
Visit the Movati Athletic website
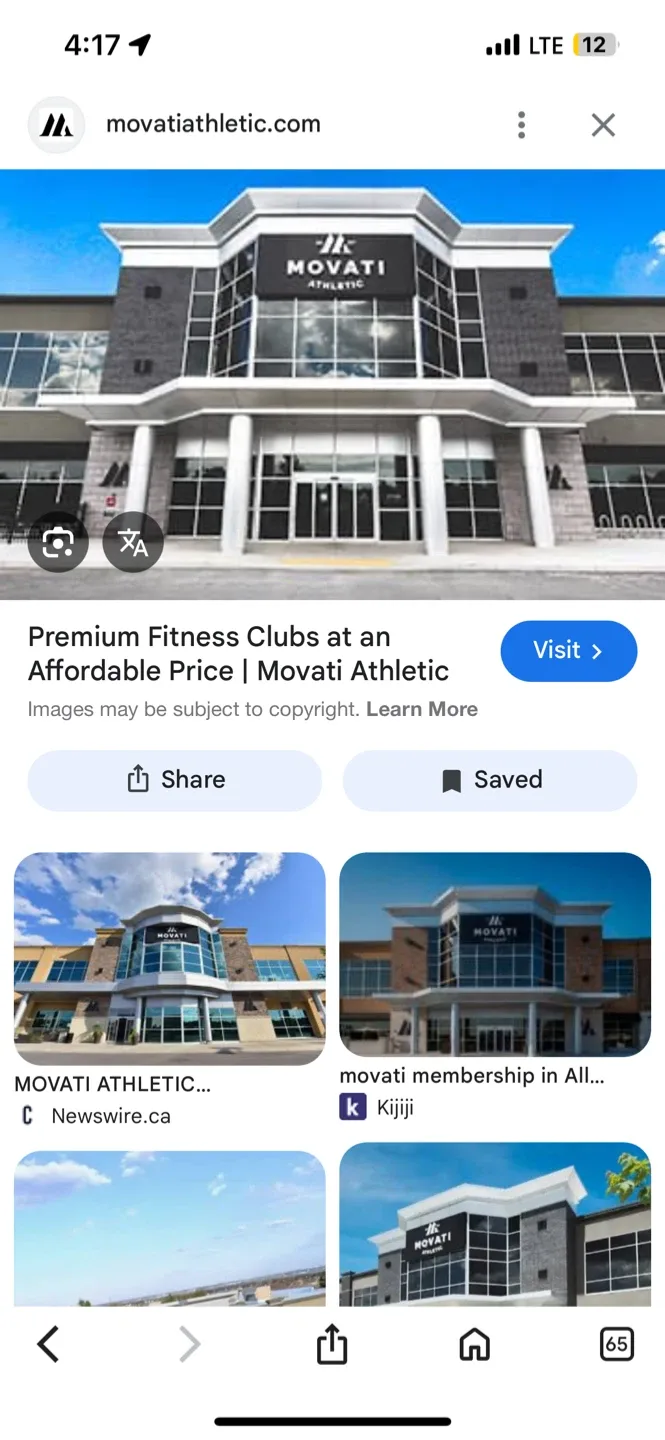click(x=568, y=651)
